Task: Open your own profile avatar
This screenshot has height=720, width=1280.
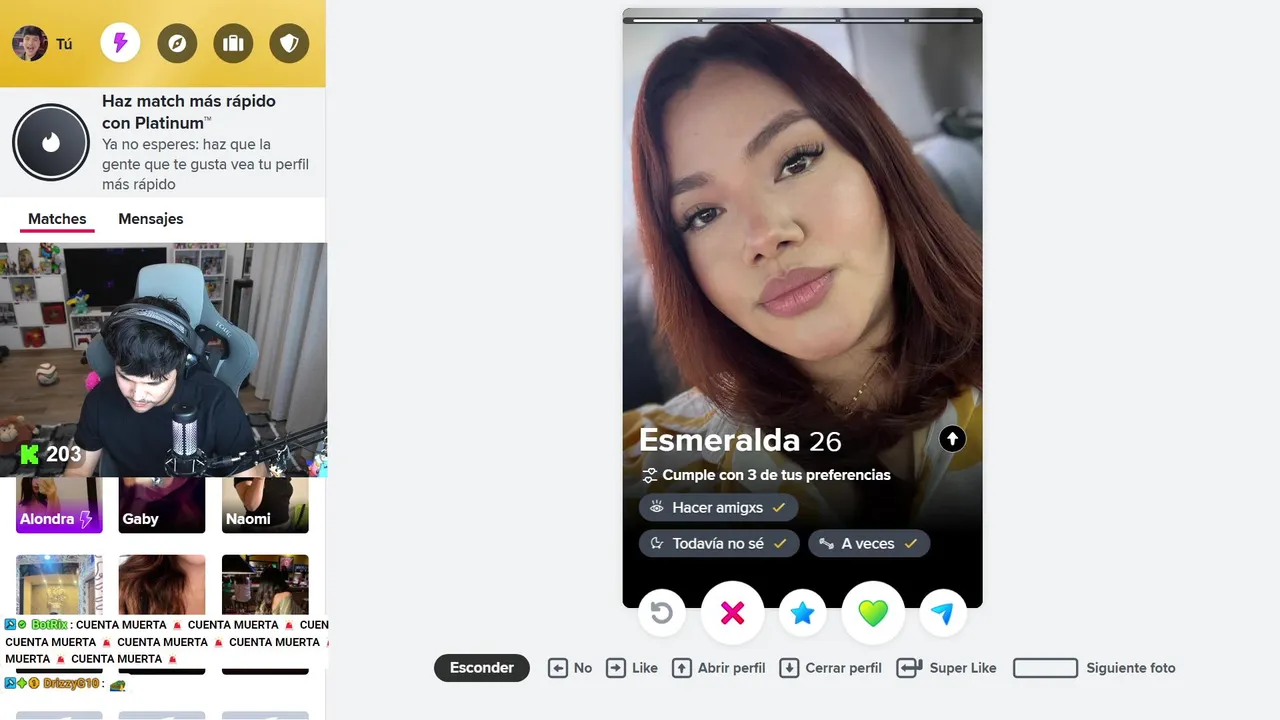Action: 30,44
